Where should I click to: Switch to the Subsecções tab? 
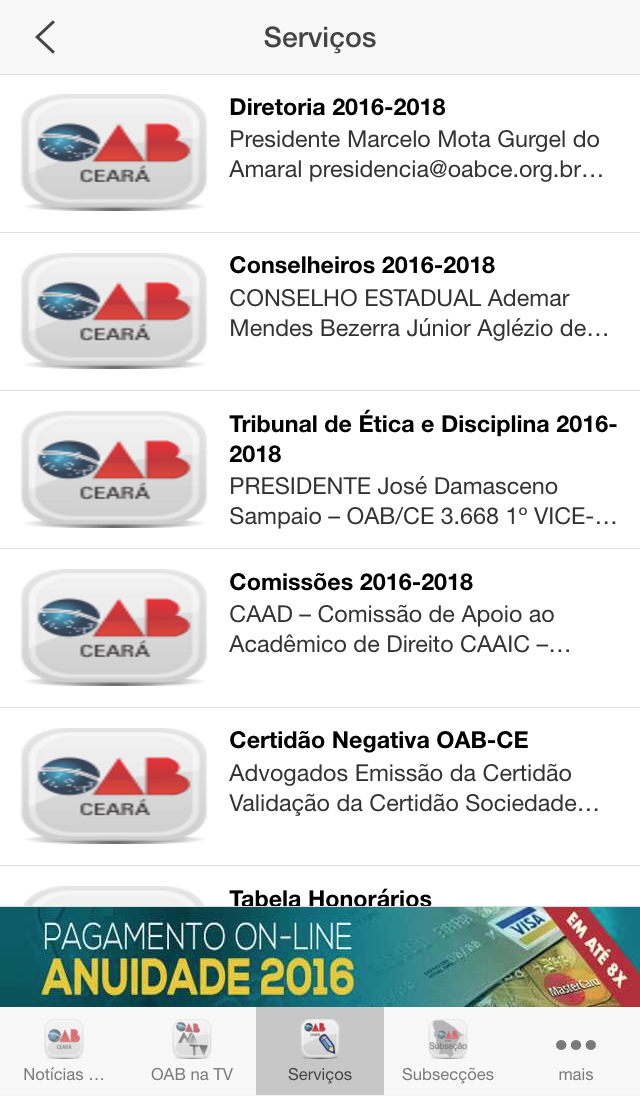[448, 1051]
